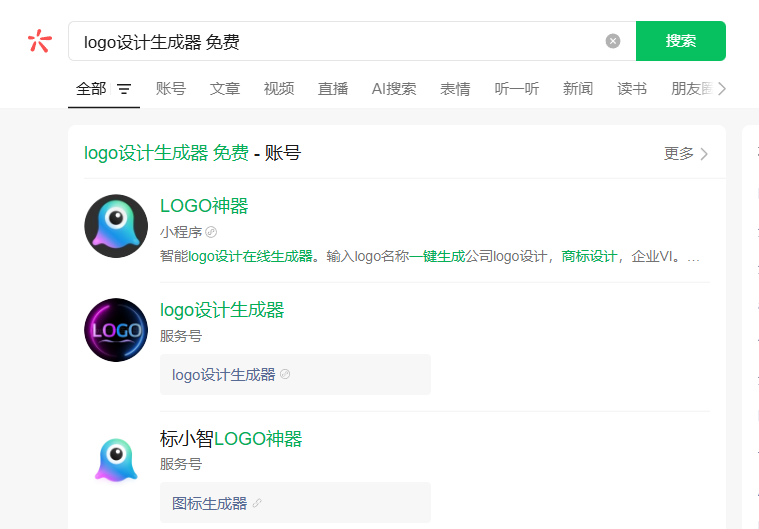The height and width of the screenshot is (529, 759).
Task: Switch to the 视频 tab
Action: [x=279, y=88]
